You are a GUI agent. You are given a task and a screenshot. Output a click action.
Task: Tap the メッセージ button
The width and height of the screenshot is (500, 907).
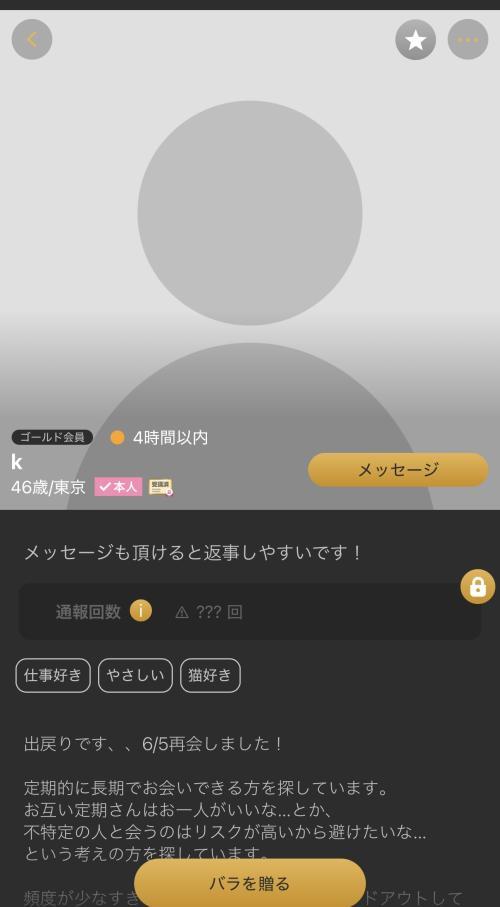pos(398,469)
